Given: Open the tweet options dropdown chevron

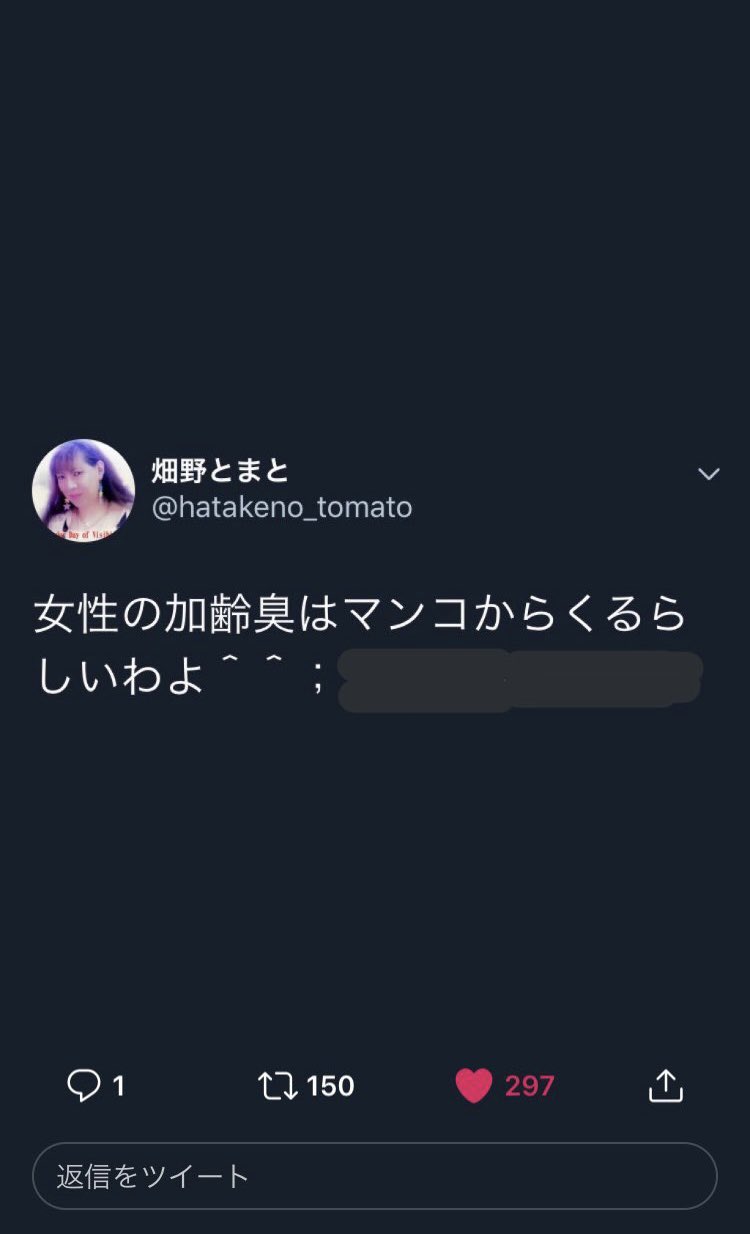Looking at the screenshot, I should 708,474.
